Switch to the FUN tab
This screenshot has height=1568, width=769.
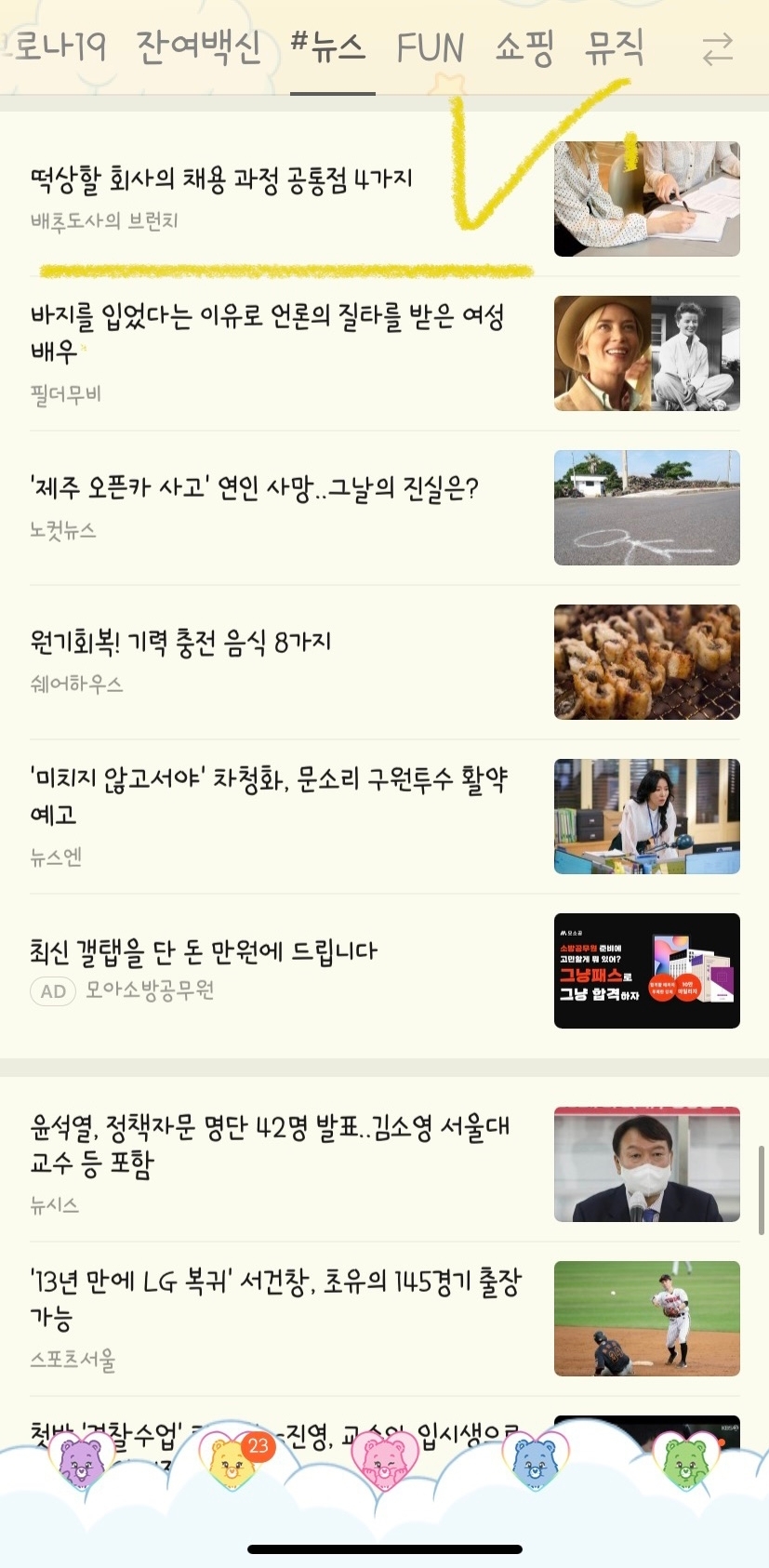tap(430, 47)
